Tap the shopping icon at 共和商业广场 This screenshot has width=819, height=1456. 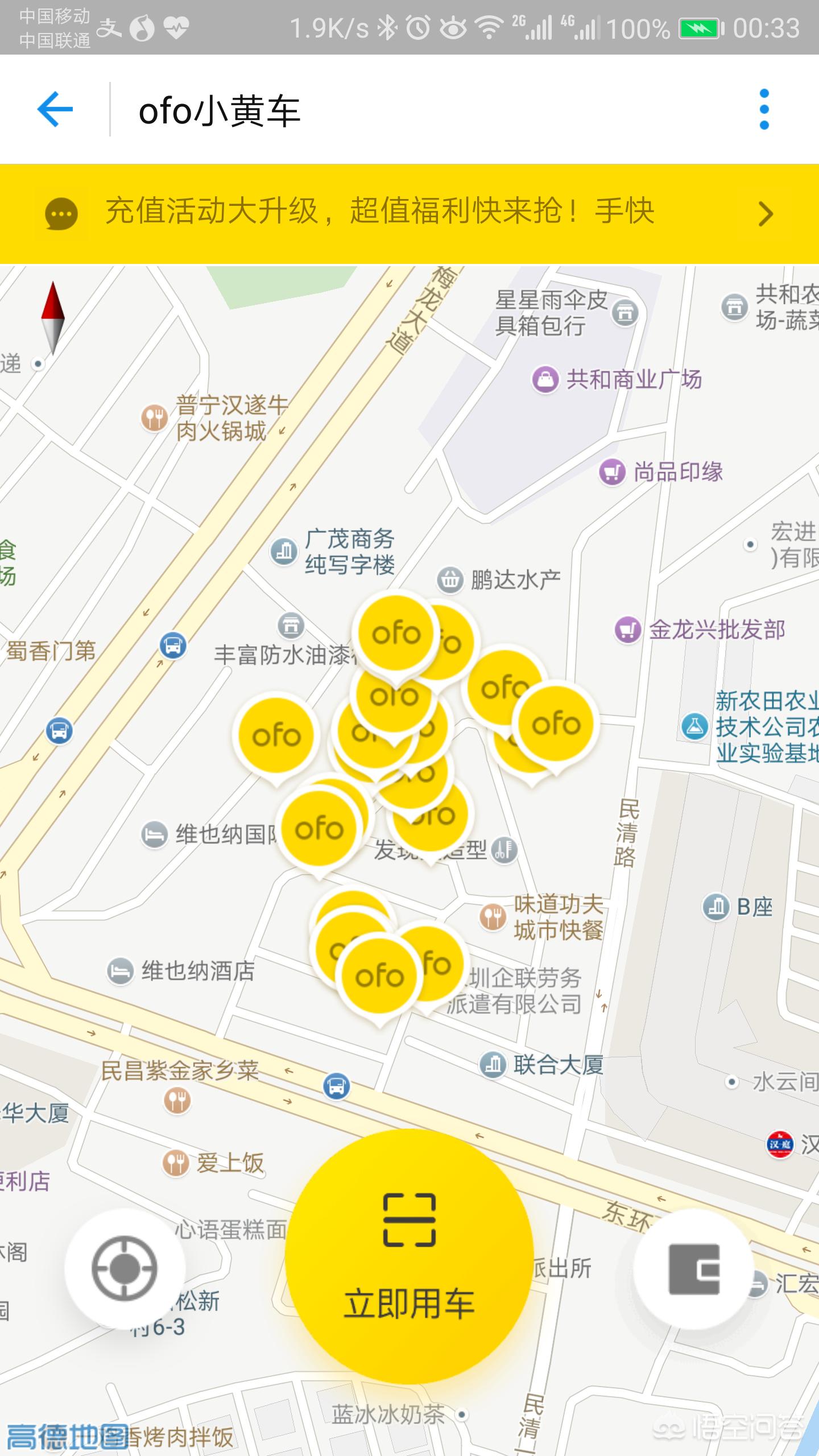pos(544,378)
